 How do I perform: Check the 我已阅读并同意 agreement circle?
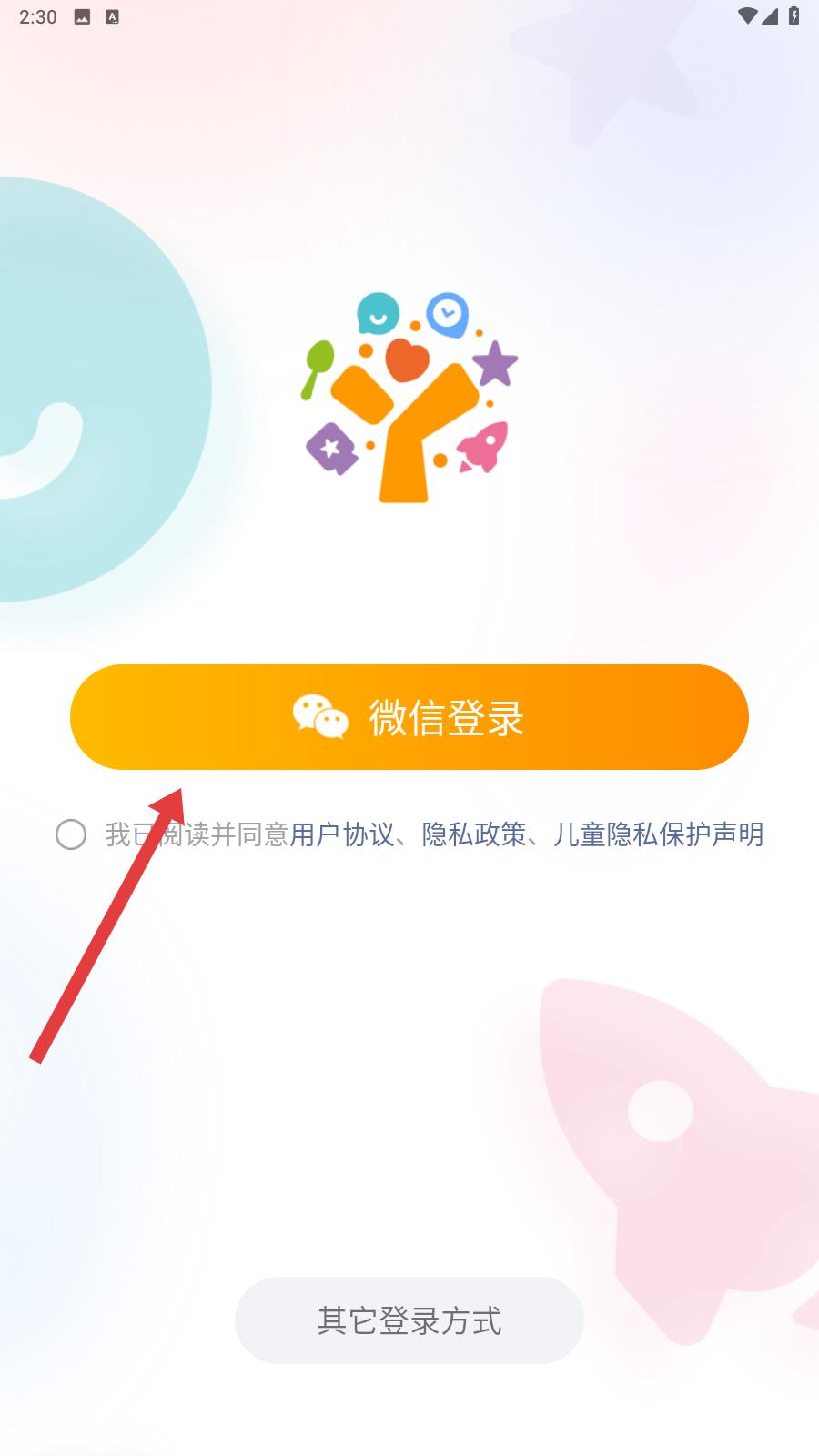point(71,834)
